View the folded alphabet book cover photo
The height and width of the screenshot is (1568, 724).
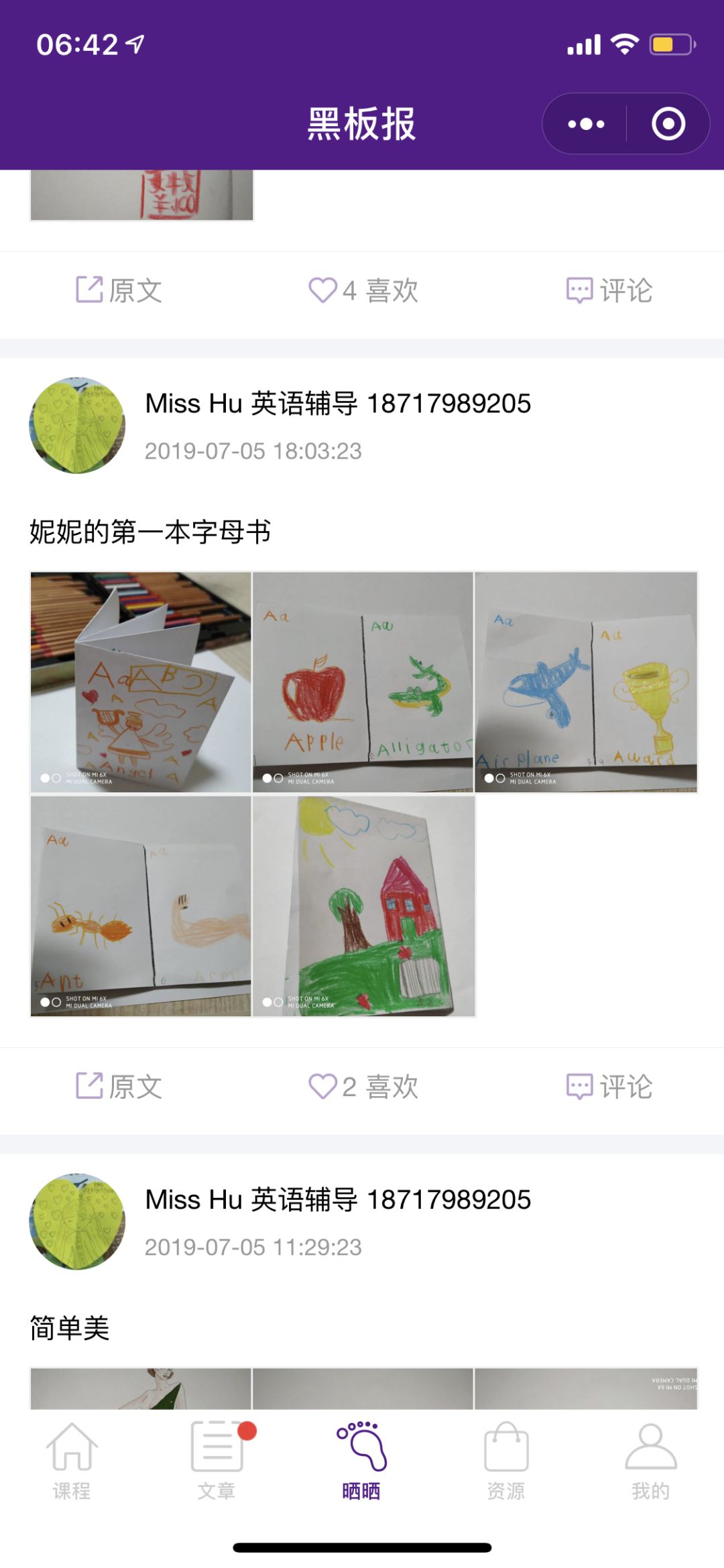pos(141,682)
